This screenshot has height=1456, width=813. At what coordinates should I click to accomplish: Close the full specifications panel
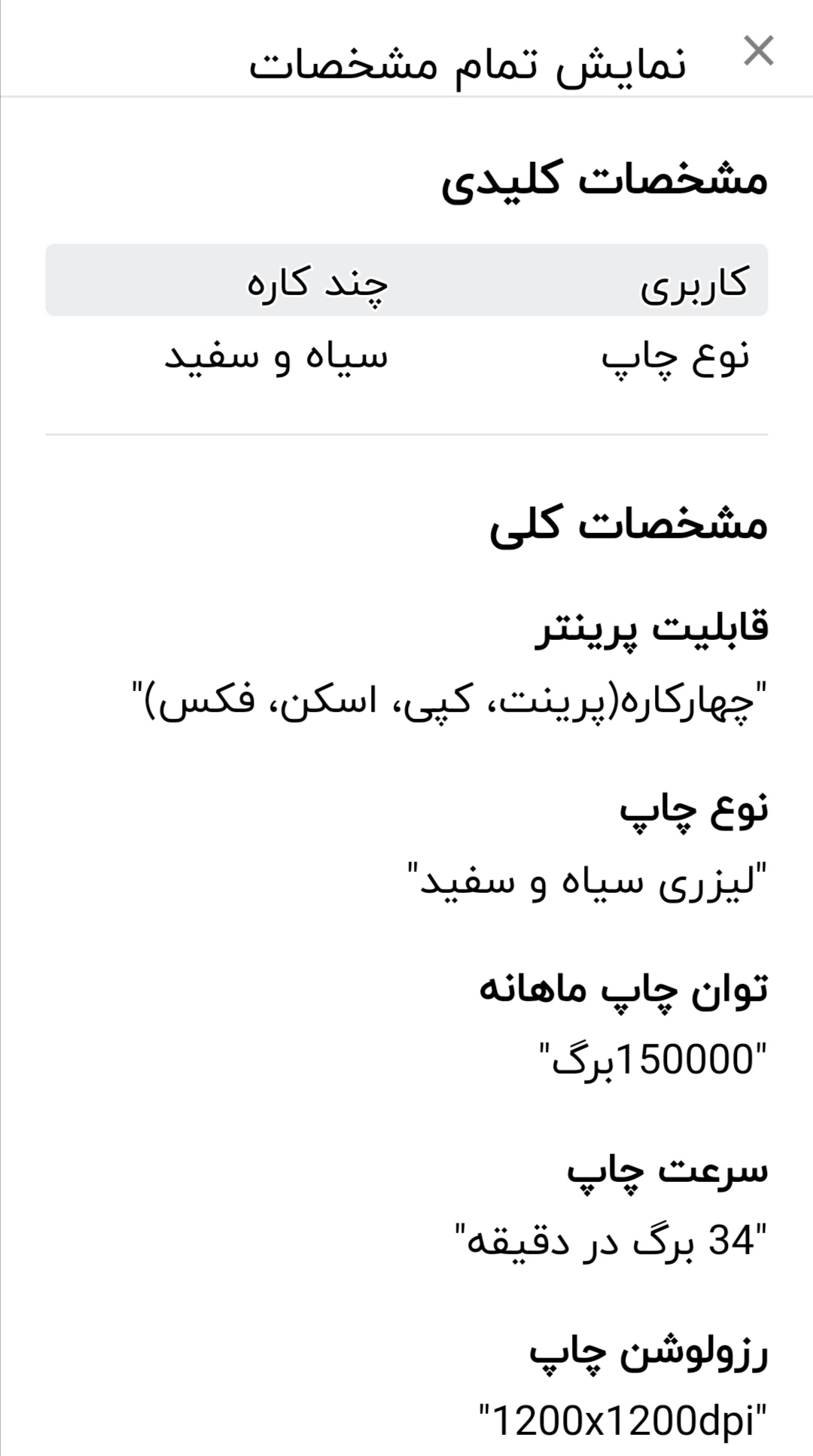[758, 51]
